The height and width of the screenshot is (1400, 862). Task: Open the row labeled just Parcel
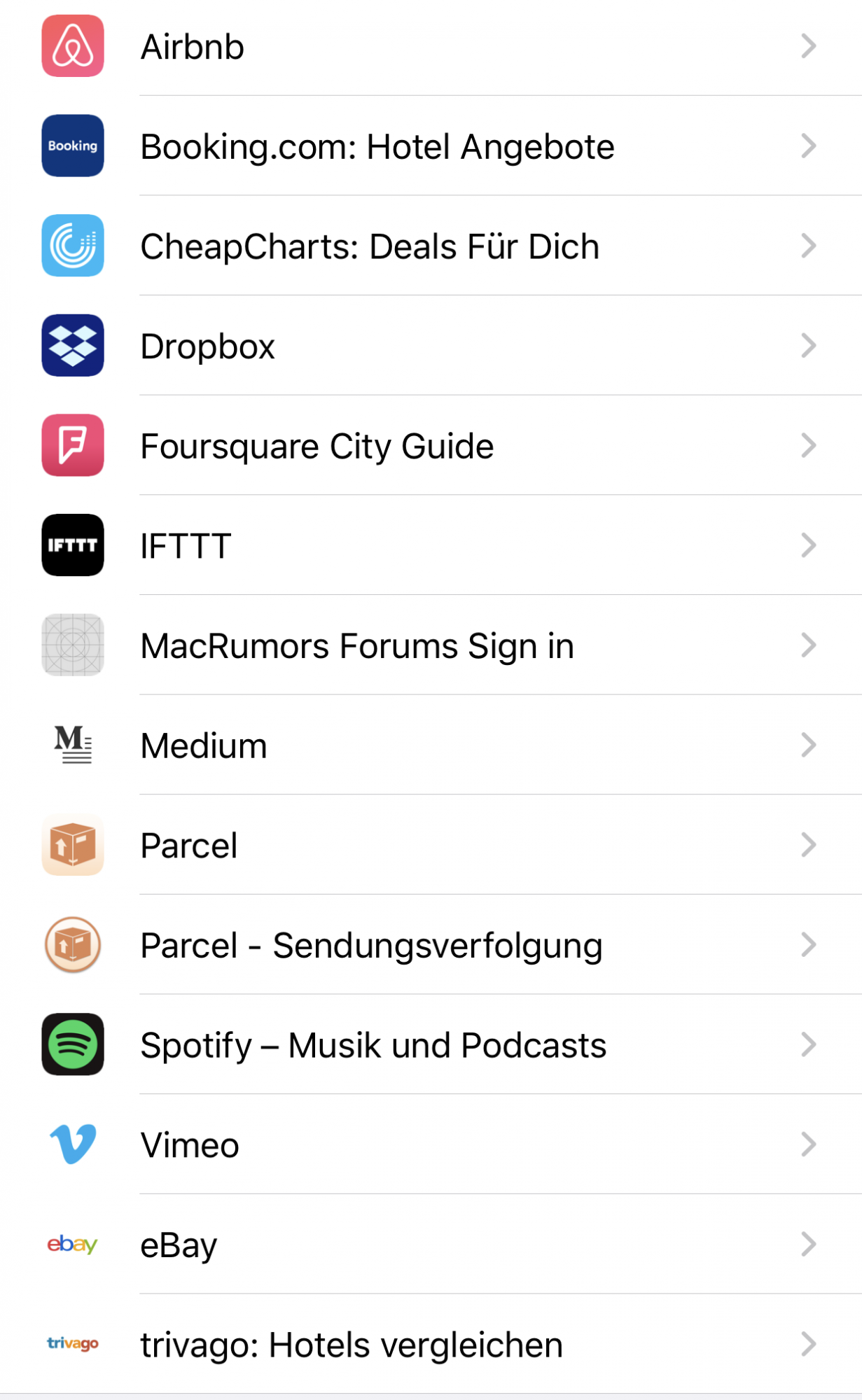coord(431,845)
